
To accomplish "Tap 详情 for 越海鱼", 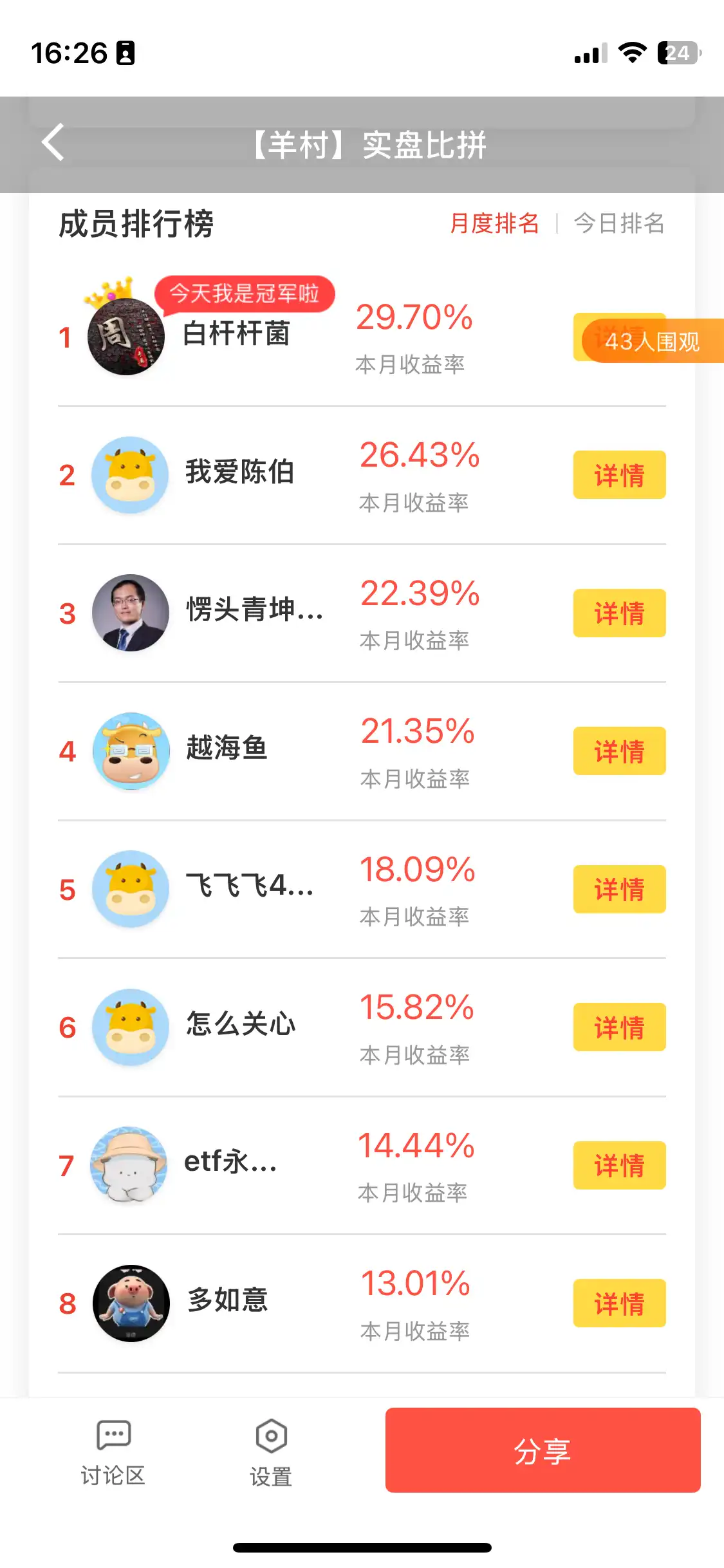I will coord(619,751).
